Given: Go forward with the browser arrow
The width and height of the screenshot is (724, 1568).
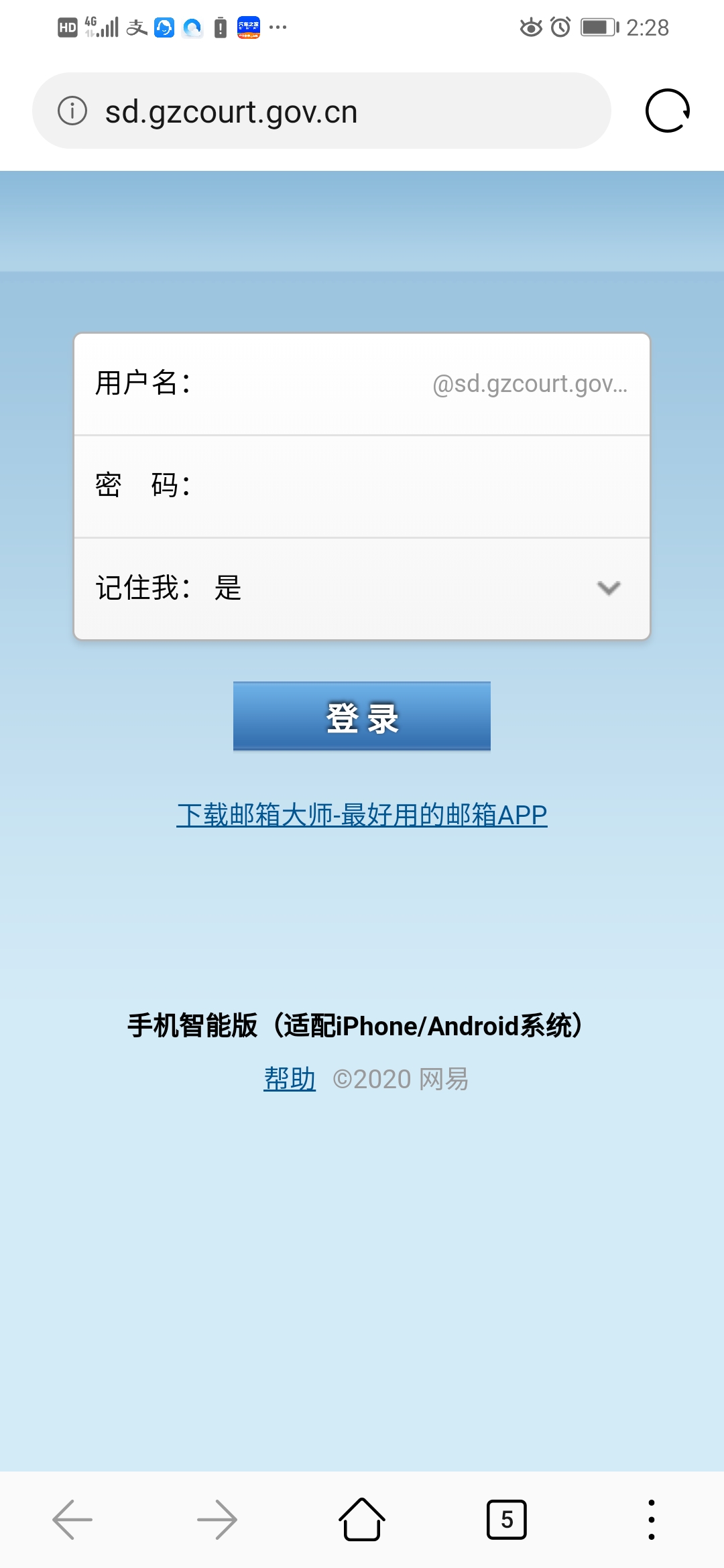Looking at the screenshot, I should pos(217,1520).
